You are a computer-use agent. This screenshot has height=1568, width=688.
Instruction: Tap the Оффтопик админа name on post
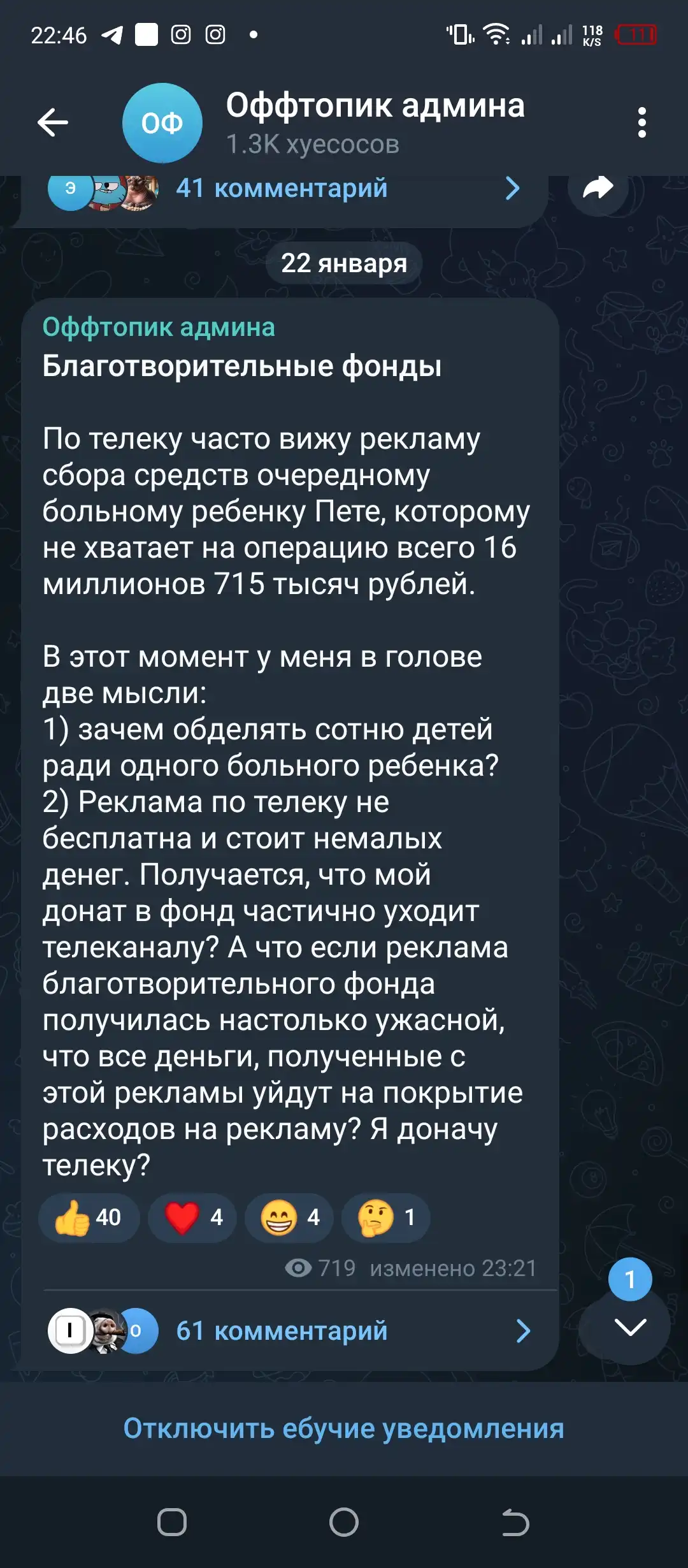pos(159,327)
